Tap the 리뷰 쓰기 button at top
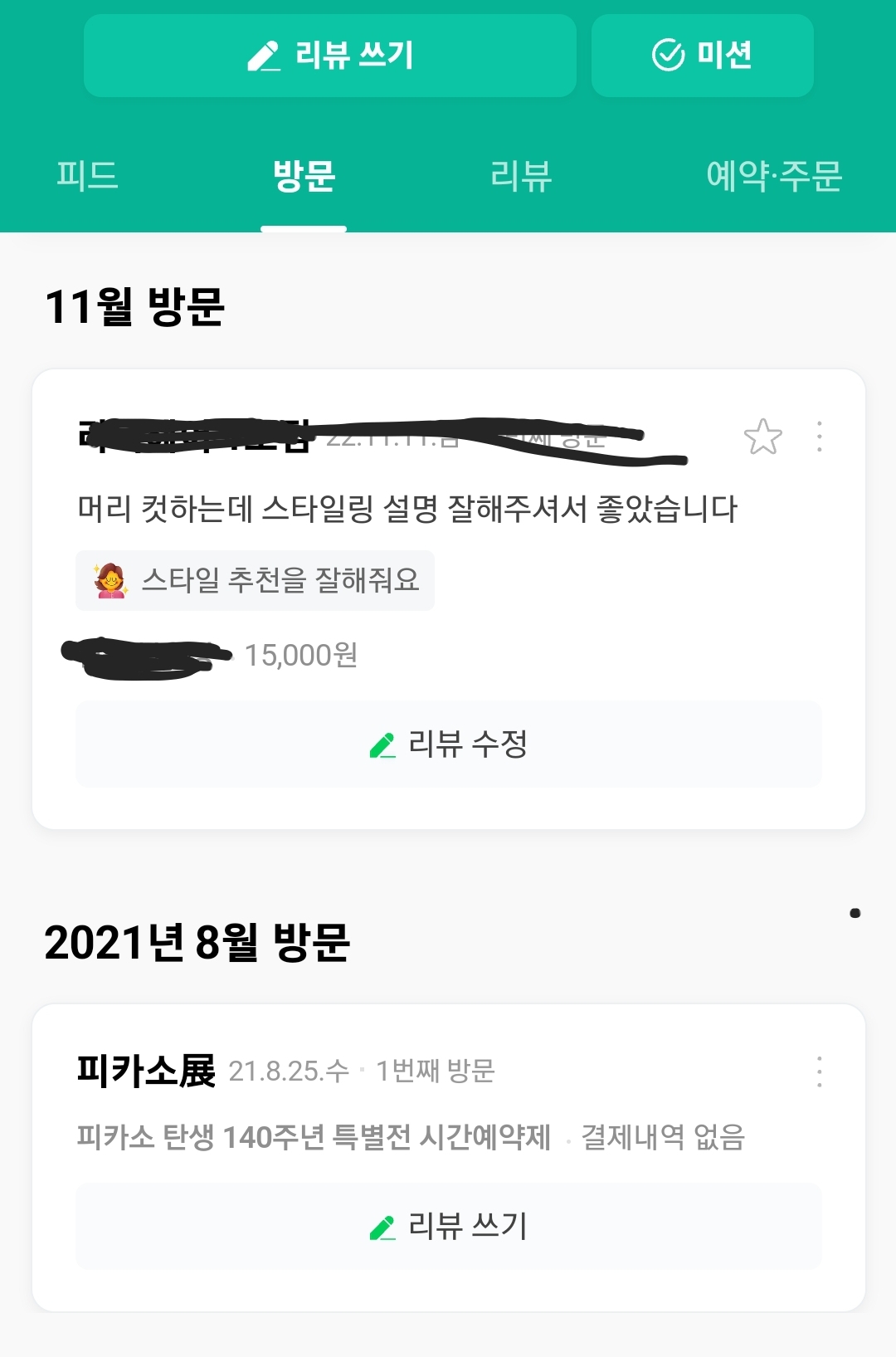This screenshot has height=1357, width=896. (329, 56)
